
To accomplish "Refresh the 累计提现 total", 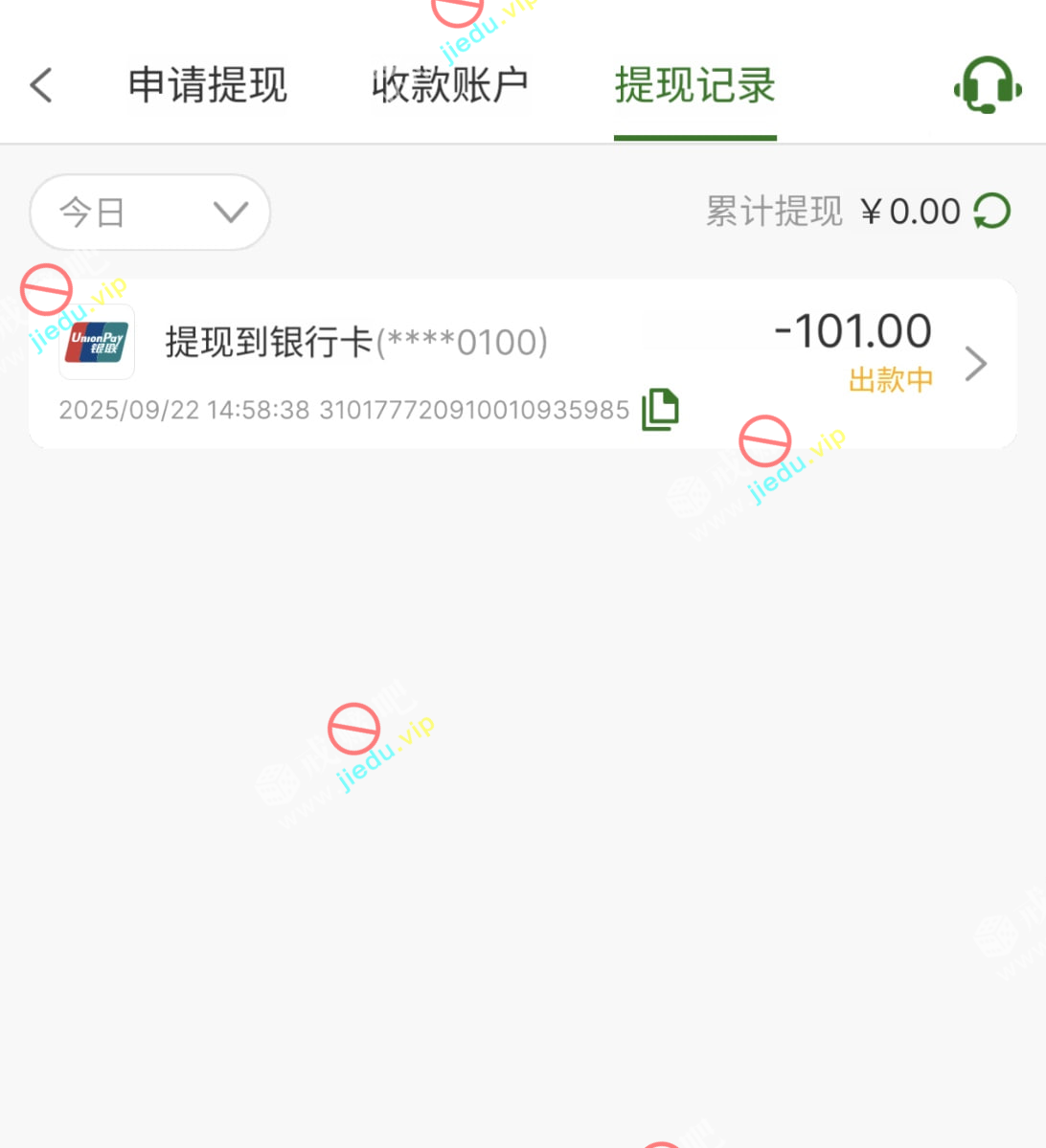I will (991, 212).
